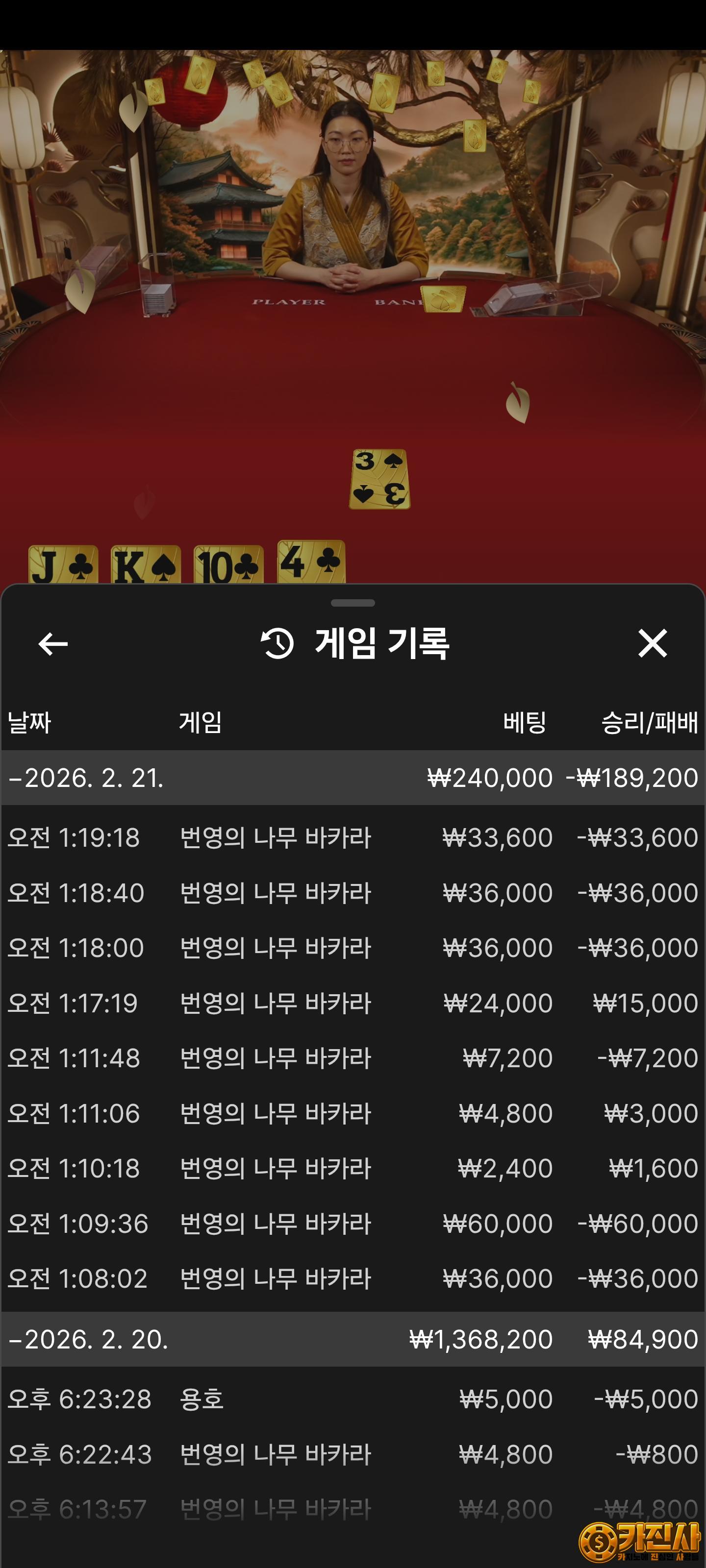Collapse the 2026. 2. 21. date group

coord(85,778)
